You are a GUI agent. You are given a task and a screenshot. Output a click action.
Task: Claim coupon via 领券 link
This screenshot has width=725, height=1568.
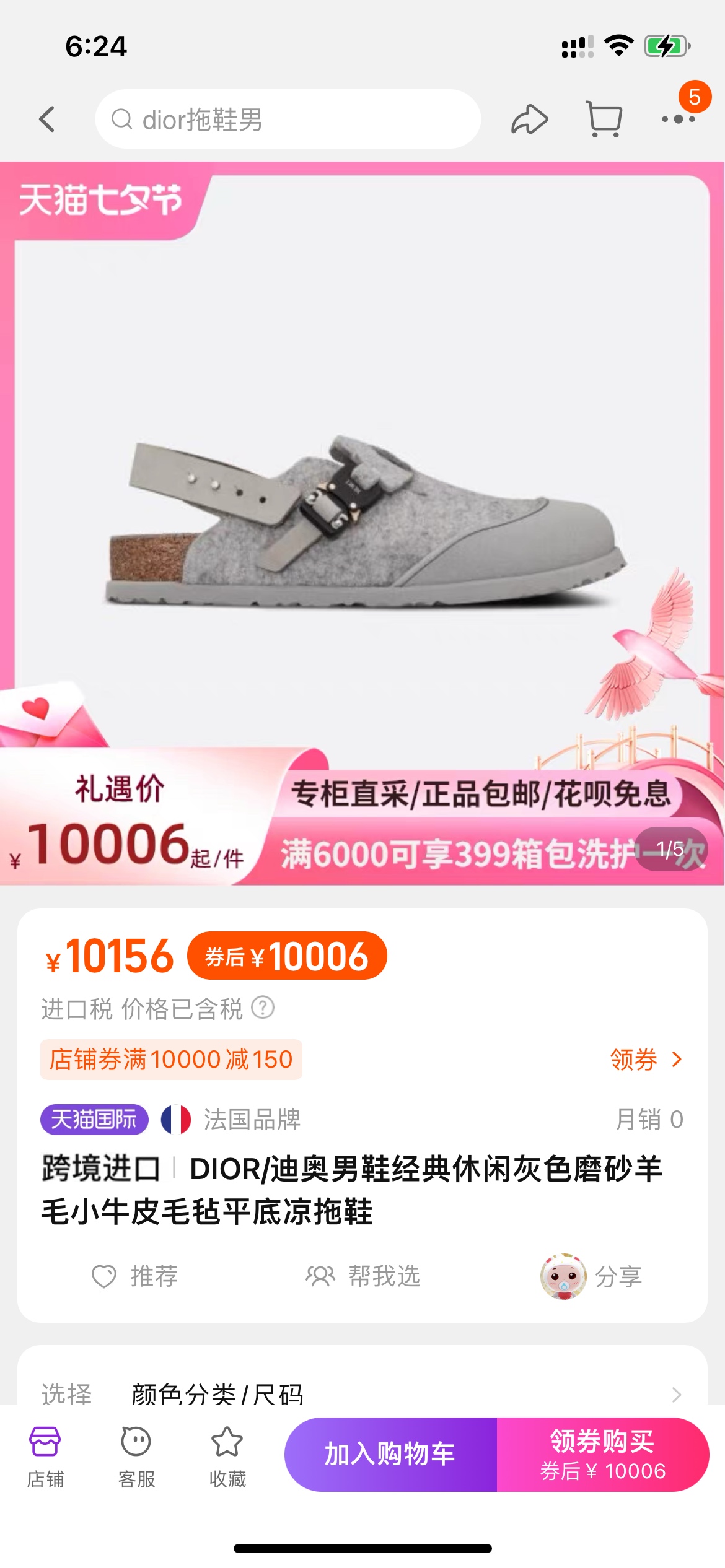646,1060
